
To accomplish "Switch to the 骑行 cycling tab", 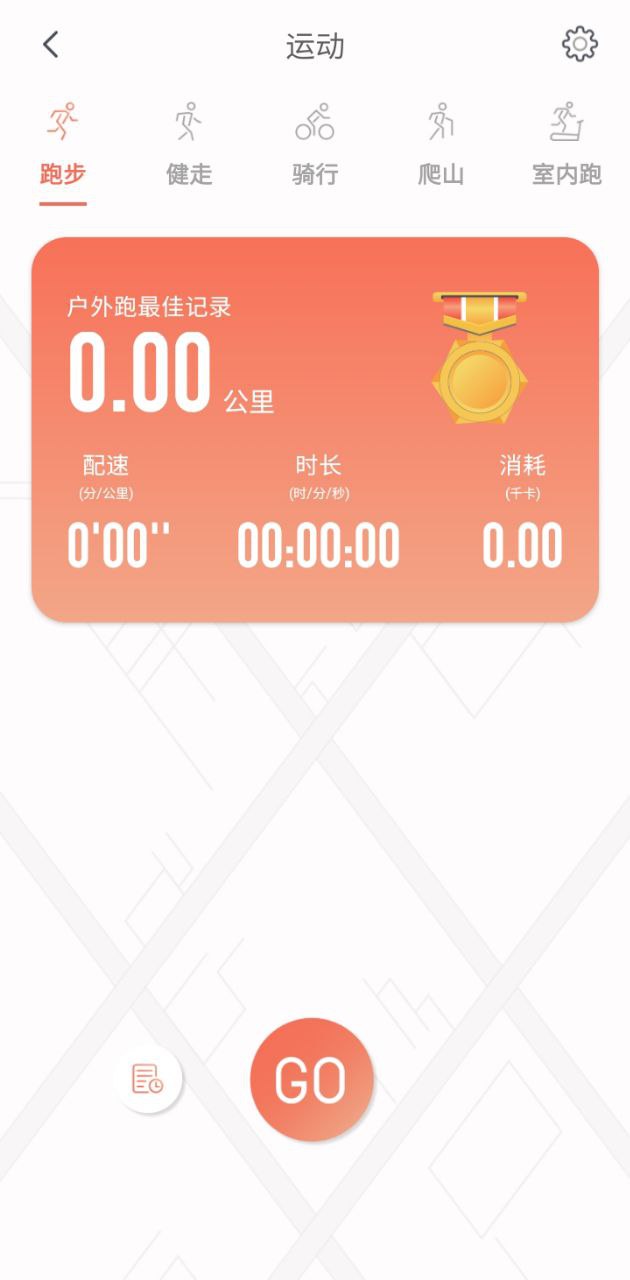I will (x=315, y=146).
